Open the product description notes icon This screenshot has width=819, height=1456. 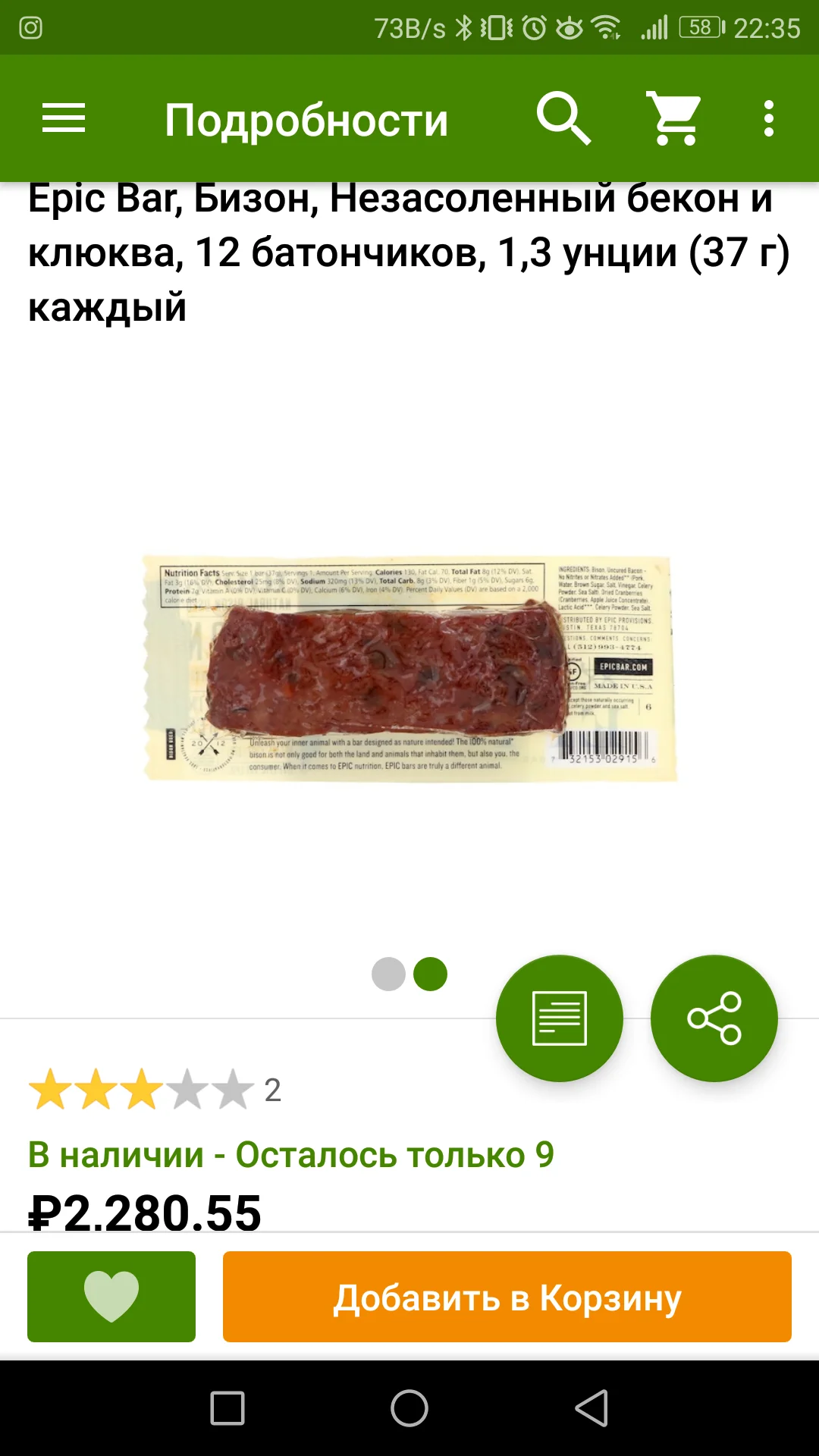click(x=559, y=1018)
